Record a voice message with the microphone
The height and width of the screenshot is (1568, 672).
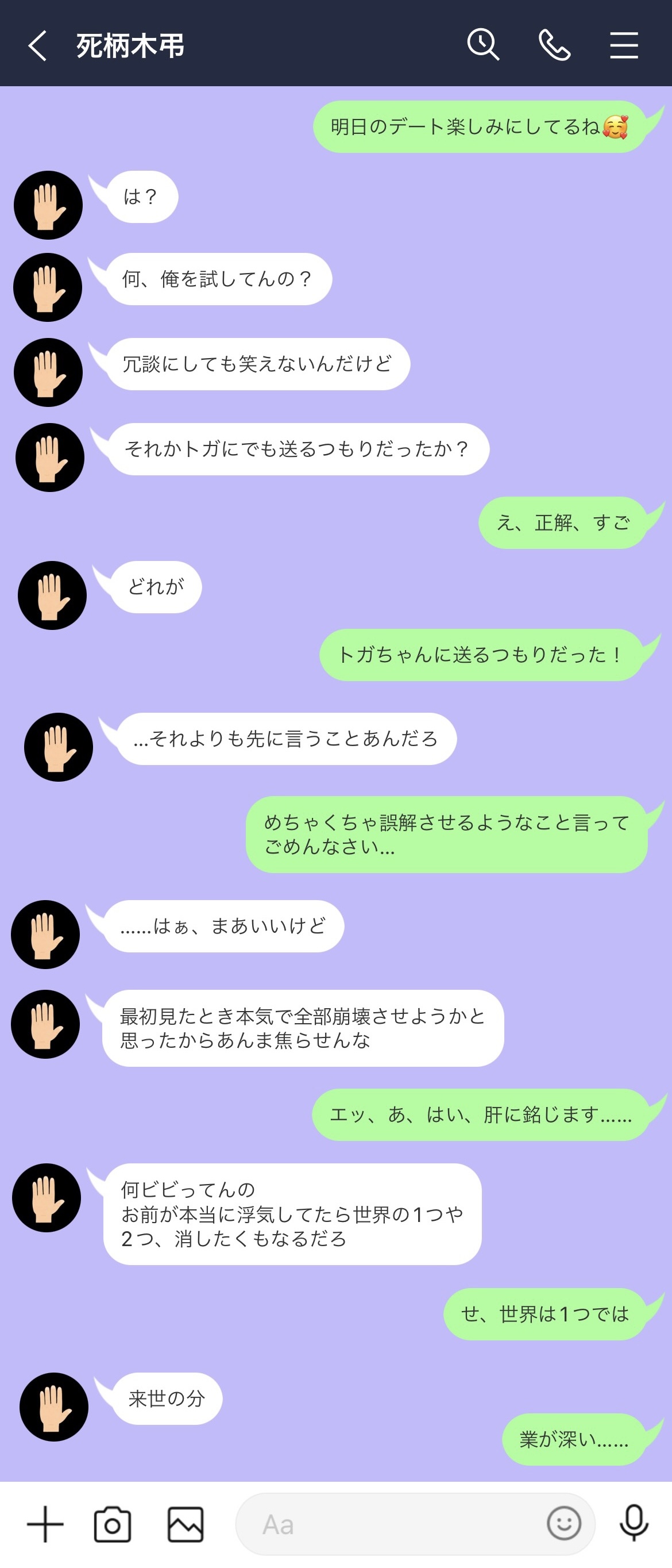(634, 1523)
